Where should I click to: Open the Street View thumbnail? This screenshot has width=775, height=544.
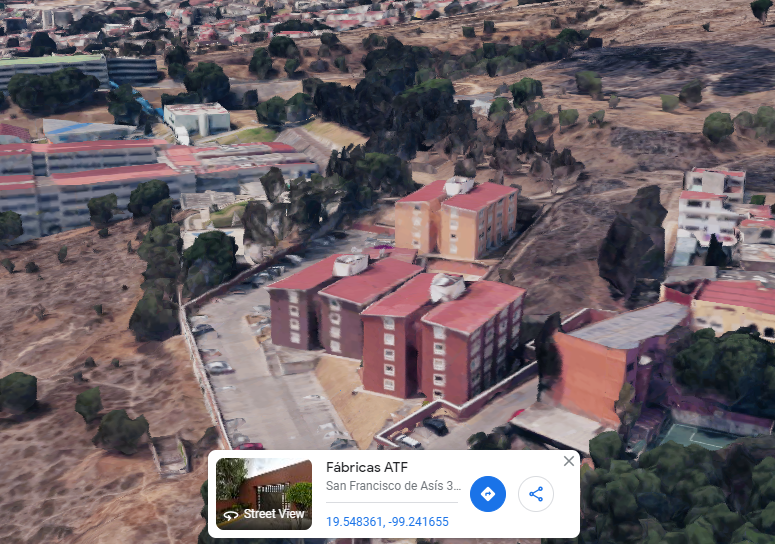click(264, 494)
